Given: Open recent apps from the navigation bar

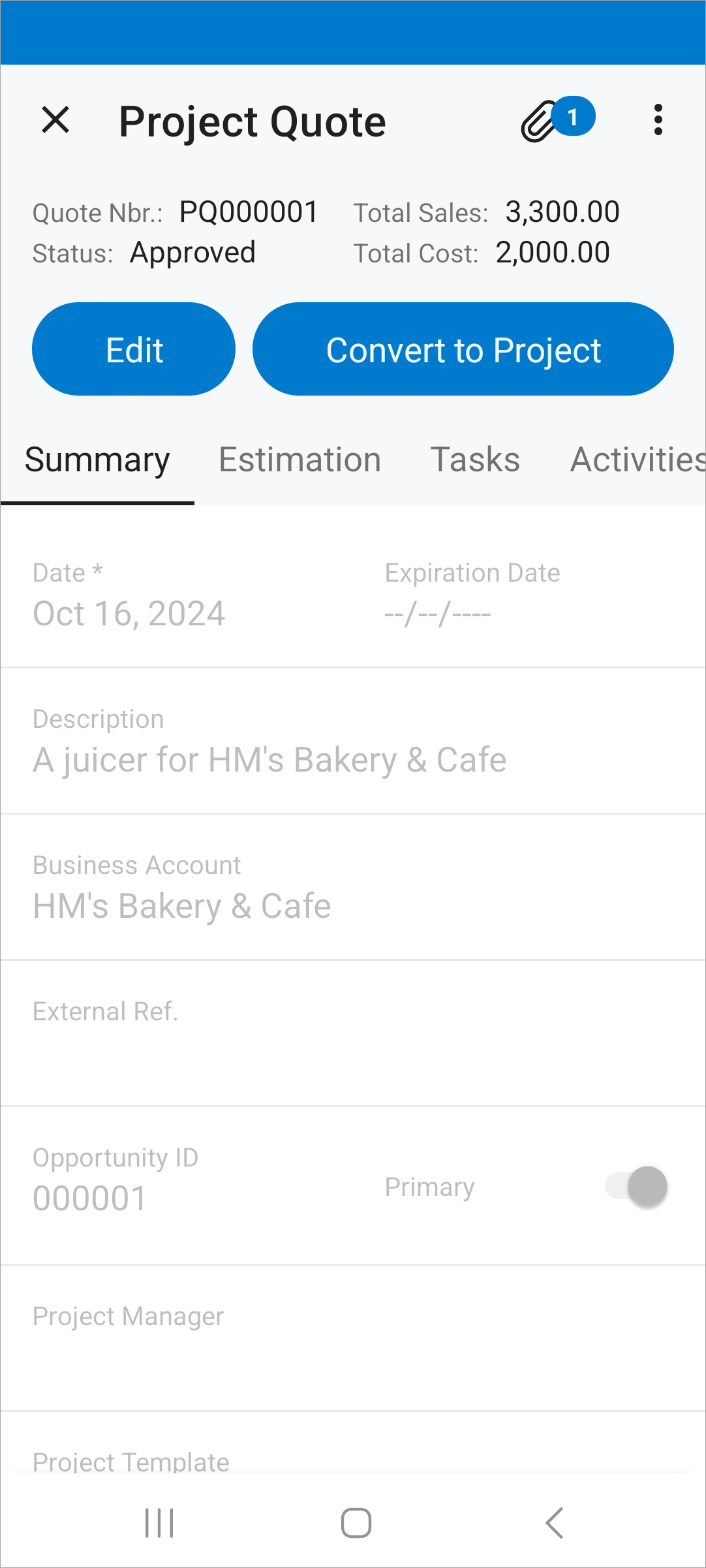Looking at the screenshot, I should click(159, 1523).
